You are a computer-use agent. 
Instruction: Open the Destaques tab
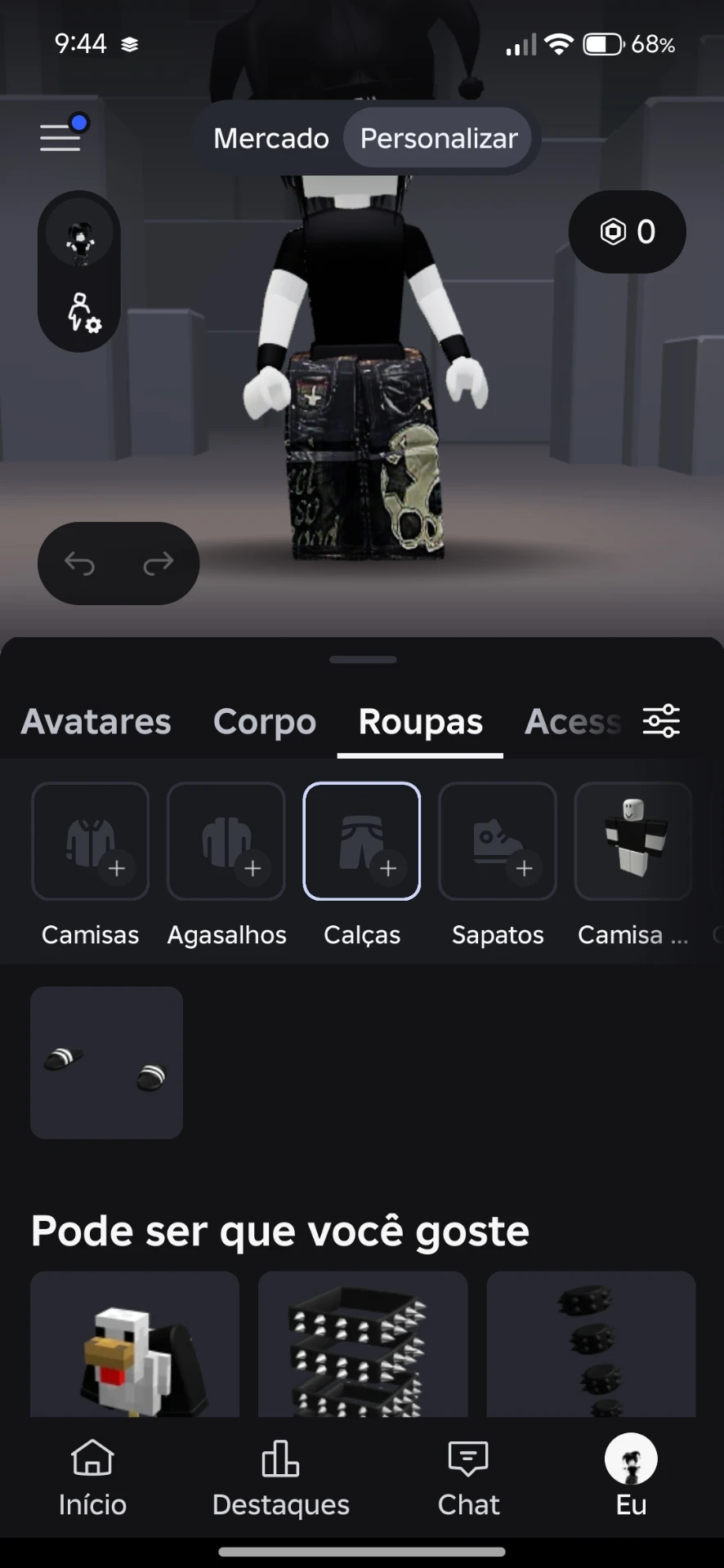pos(280,1479)
